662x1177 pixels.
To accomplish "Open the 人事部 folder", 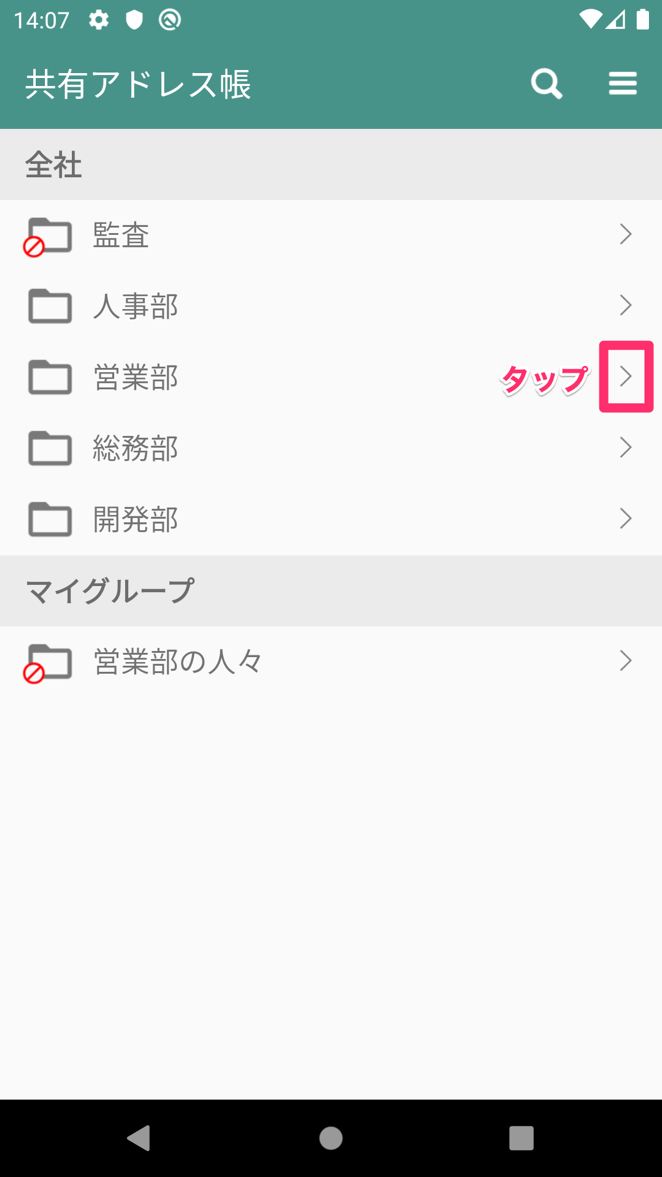I will coord(135,306).
